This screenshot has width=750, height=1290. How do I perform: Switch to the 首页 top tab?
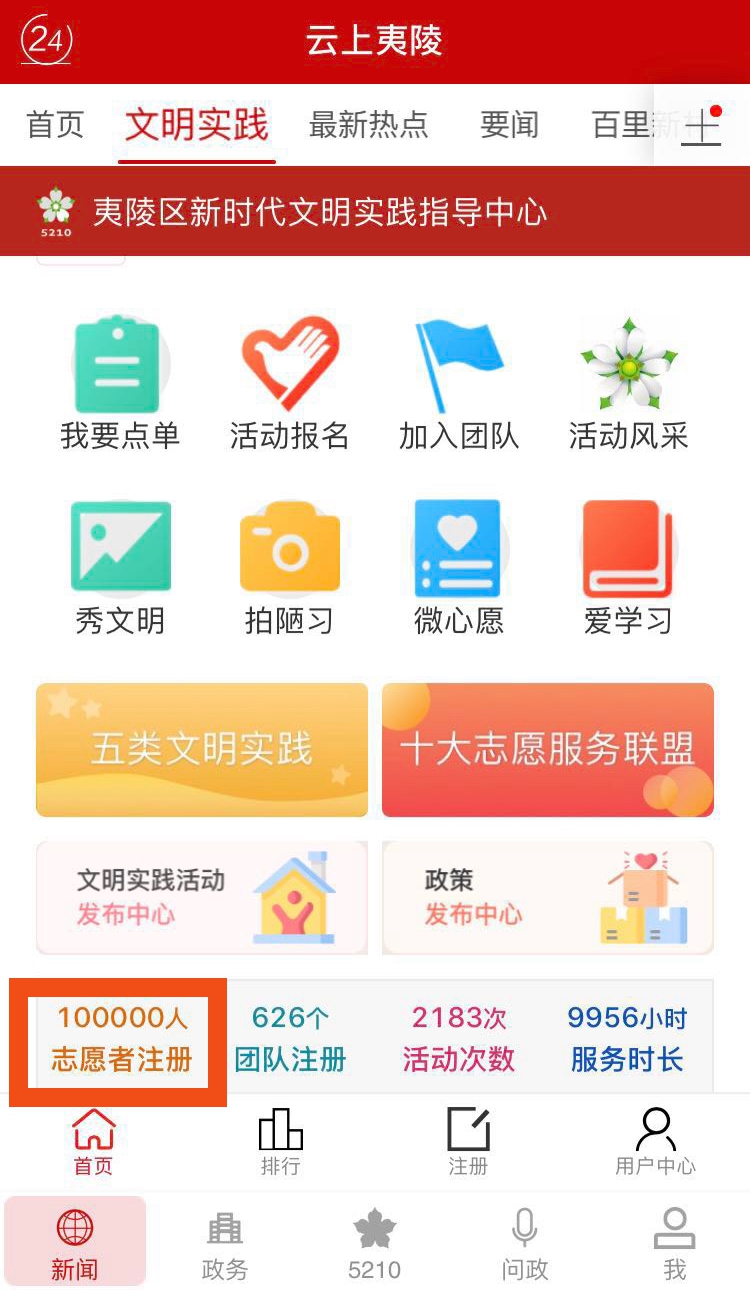[x=55, y=125]
